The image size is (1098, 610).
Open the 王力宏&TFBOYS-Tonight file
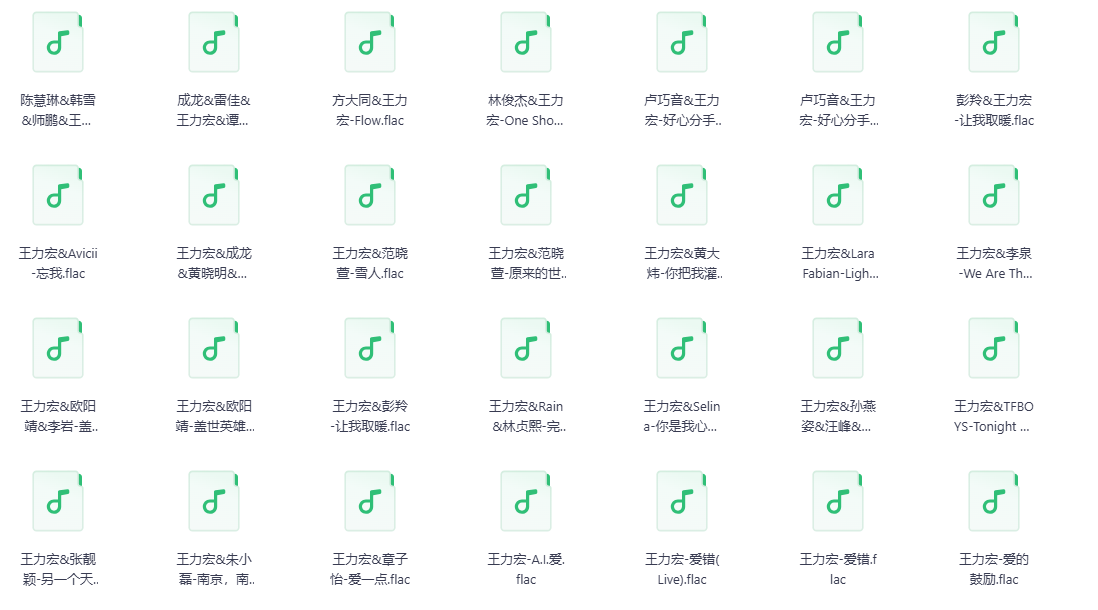[994, 349]
